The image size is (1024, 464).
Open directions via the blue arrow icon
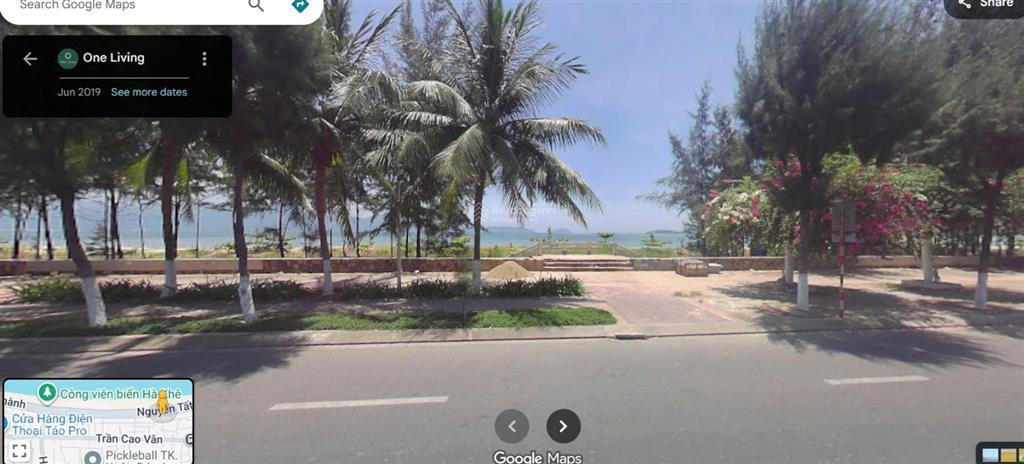[300, 6]
